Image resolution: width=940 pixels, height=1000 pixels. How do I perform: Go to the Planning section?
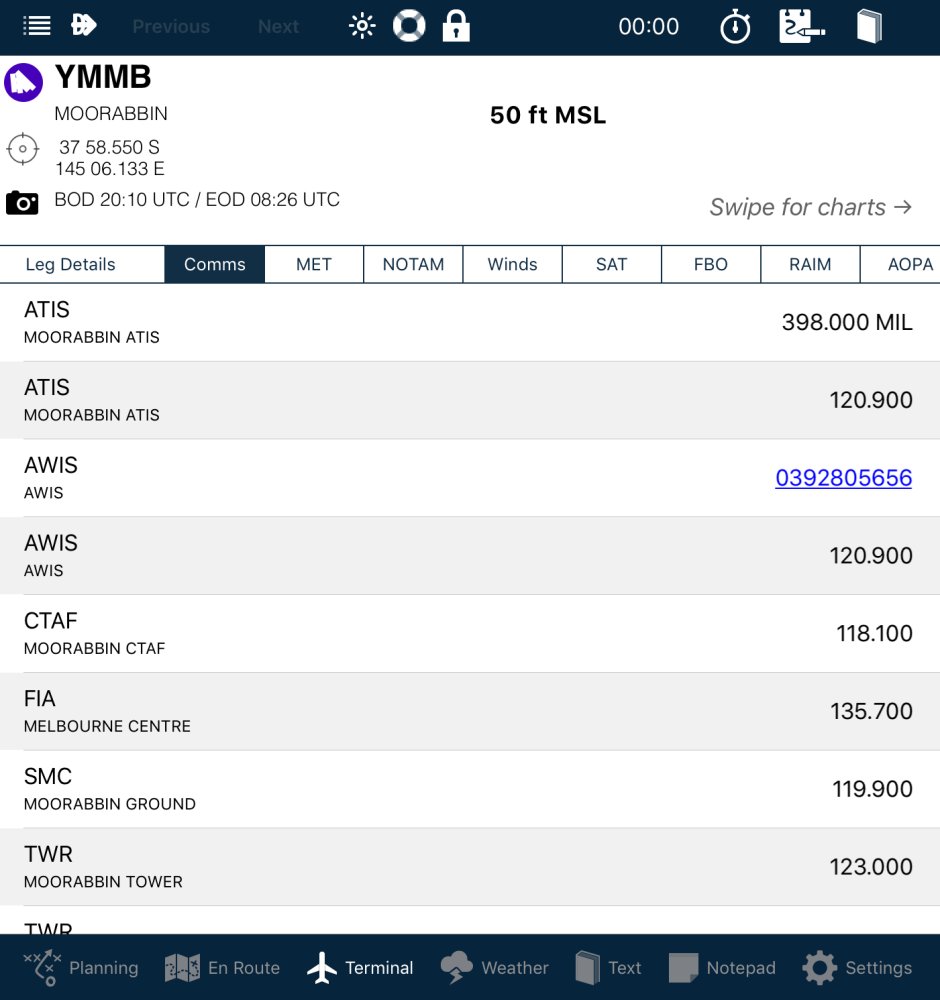(x=80, y=968)
